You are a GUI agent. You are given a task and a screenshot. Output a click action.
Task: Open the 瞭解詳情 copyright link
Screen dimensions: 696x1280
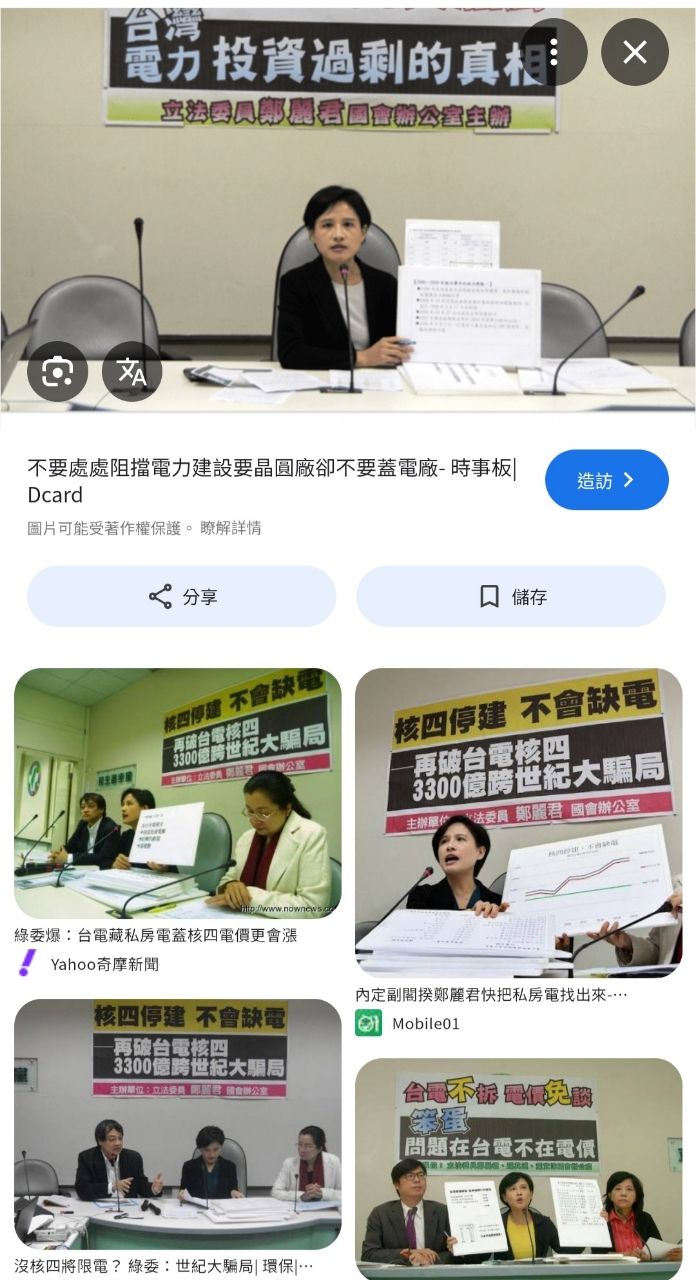pyautogui.click(x=231, y=528)
